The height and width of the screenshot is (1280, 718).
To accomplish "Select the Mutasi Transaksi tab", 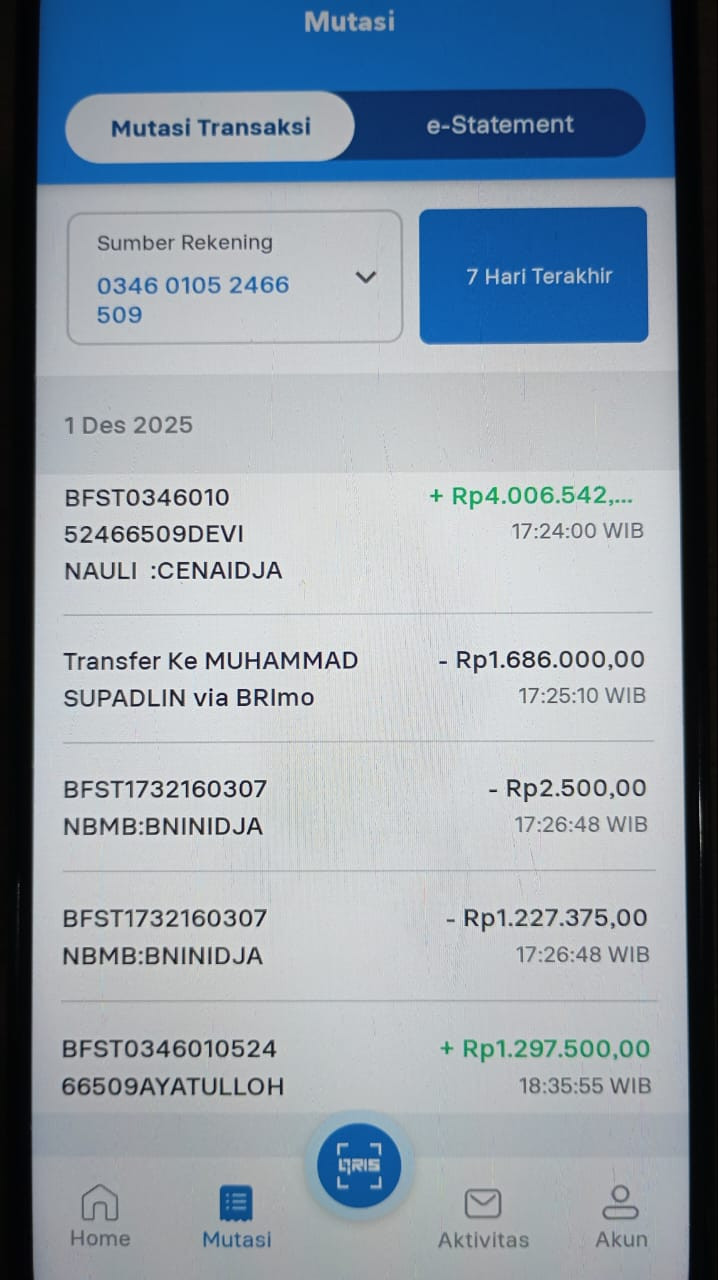I will (x=210, y=127).
